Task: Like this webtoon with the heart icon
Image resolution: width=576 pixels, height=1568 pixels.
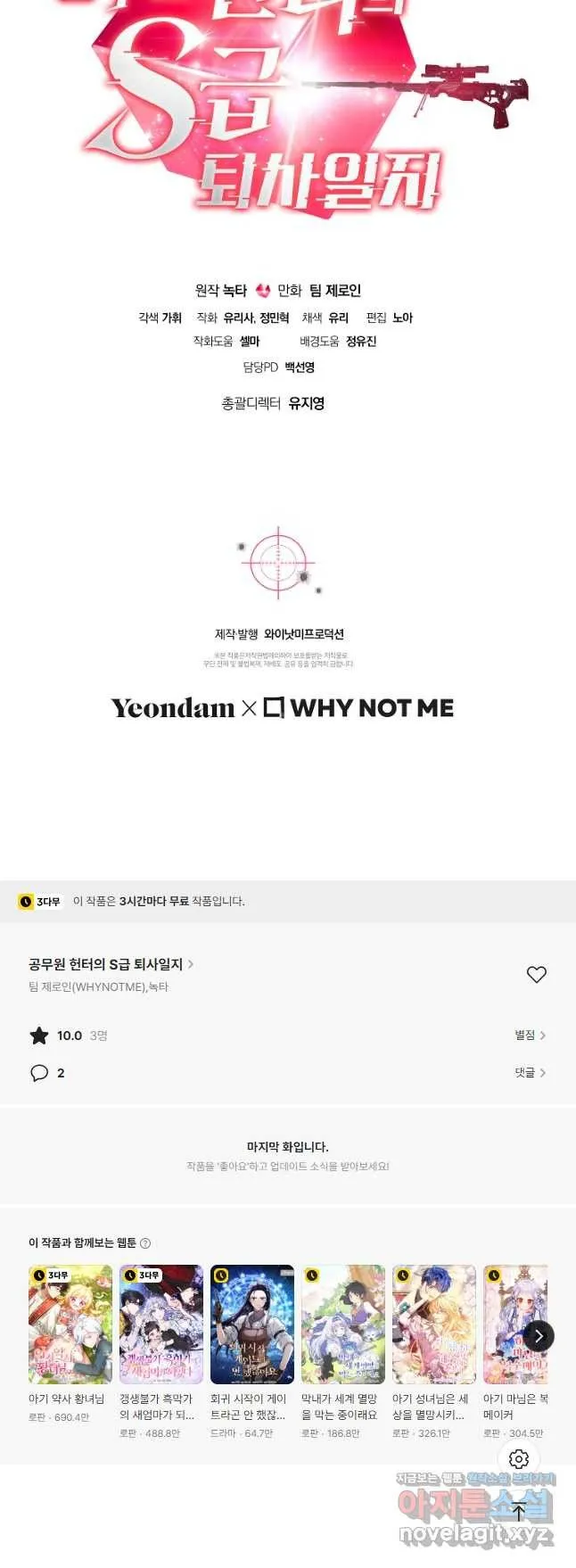Action: pyautogui.click(x=536, y=974)
